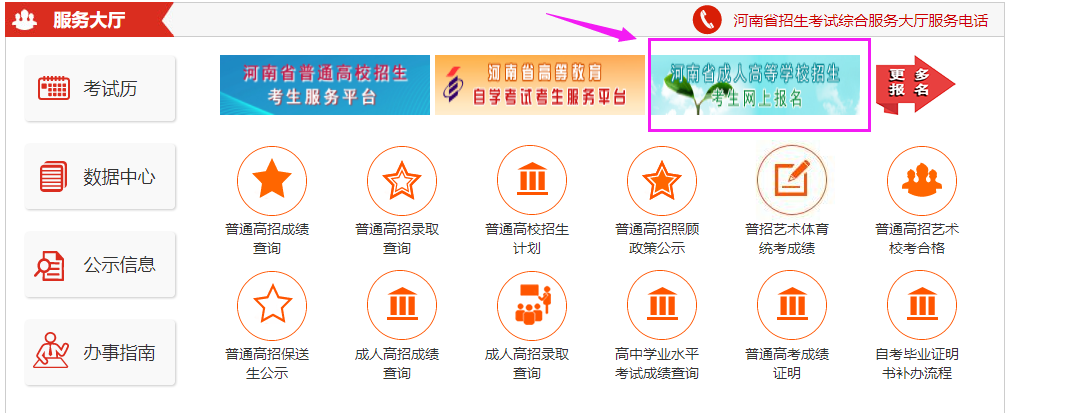Open 办事指南 section
The height and width of the screenshot is (413, 1068).
100,353
